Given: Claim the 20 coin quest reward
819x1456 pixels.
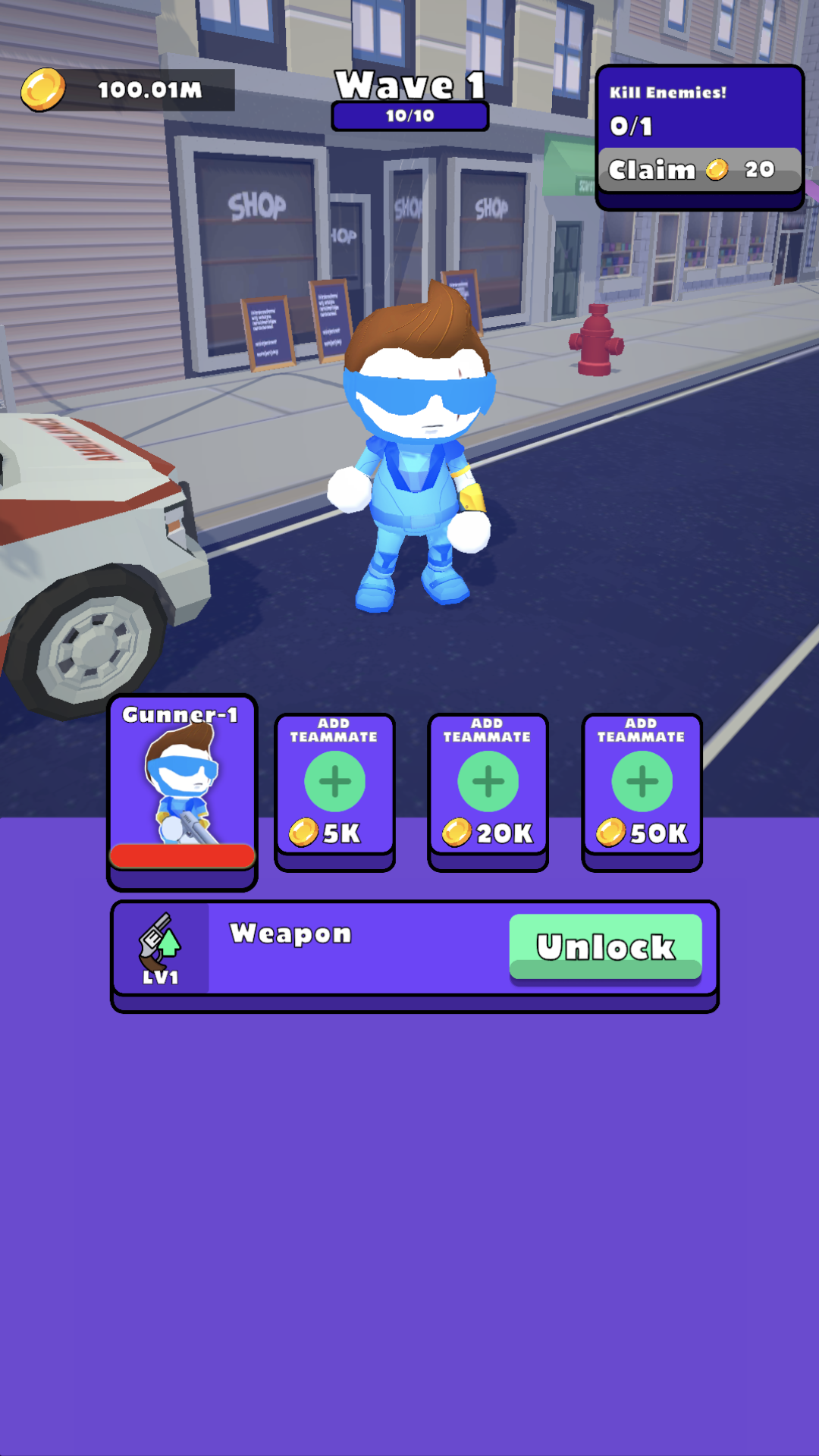Looking at the screenshot, I should click(x=698, y=170).
